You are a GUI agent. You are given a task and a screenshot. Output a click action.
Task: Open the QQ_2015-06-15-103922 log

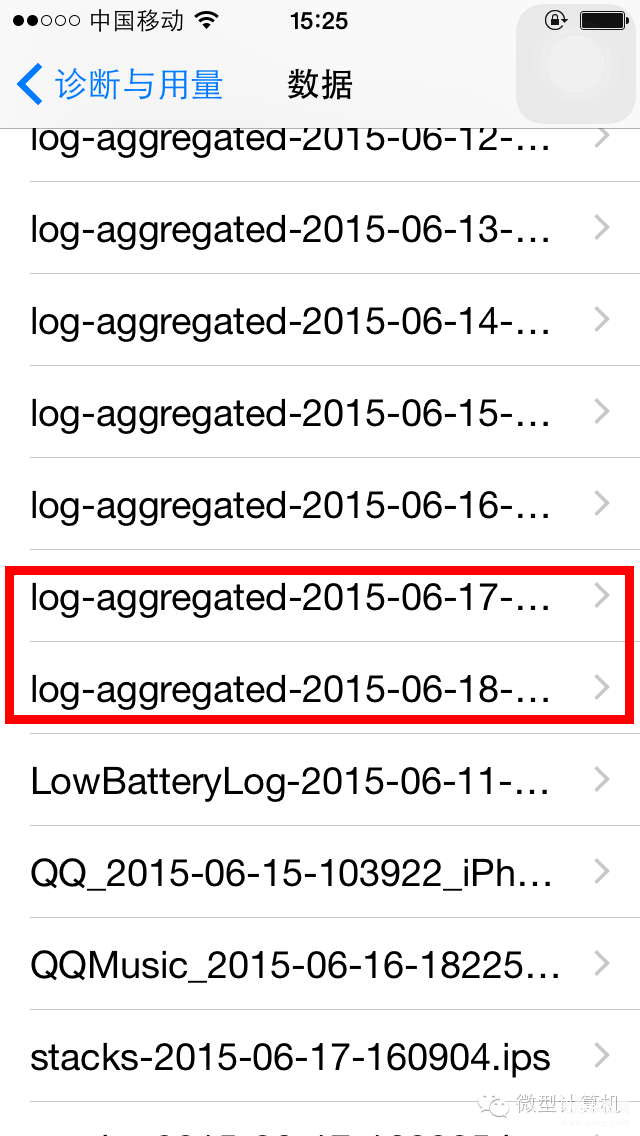point(320,872)
